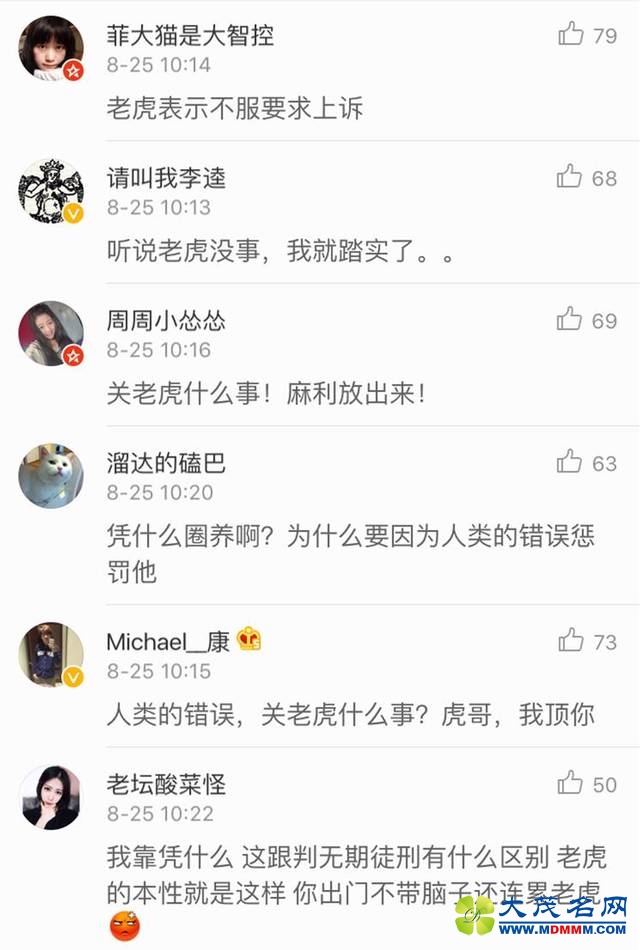The width and height of the screenshot is (640, 950).
Task: Like 周周小怂怂's comment
Action: pyautogui.click(x=570, y=320)
